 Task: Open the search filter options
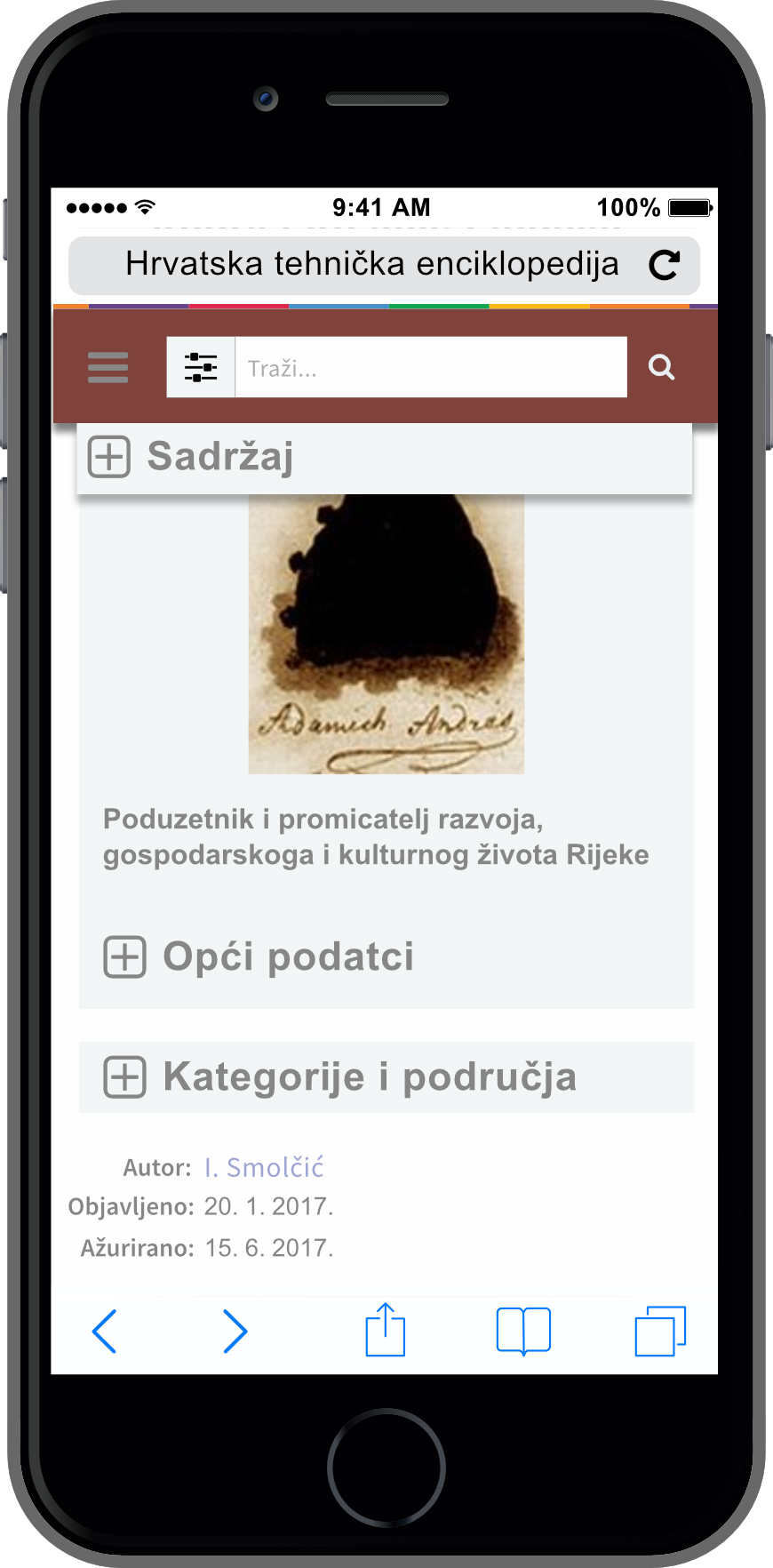coord(201,367)
